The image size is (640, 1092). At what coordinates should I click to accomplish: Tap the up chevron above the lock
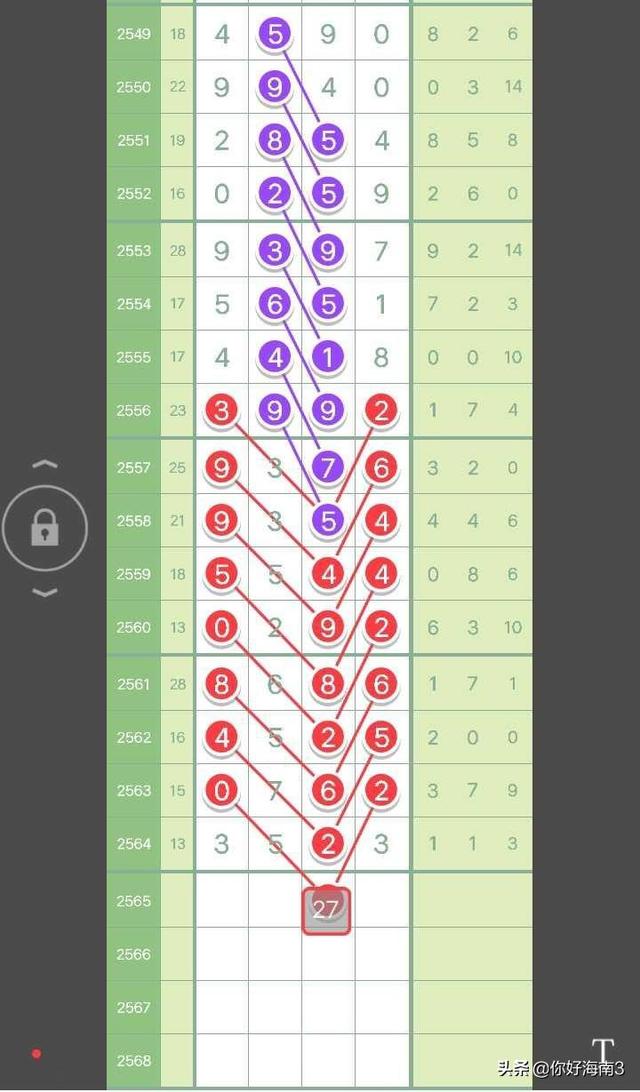45,465
